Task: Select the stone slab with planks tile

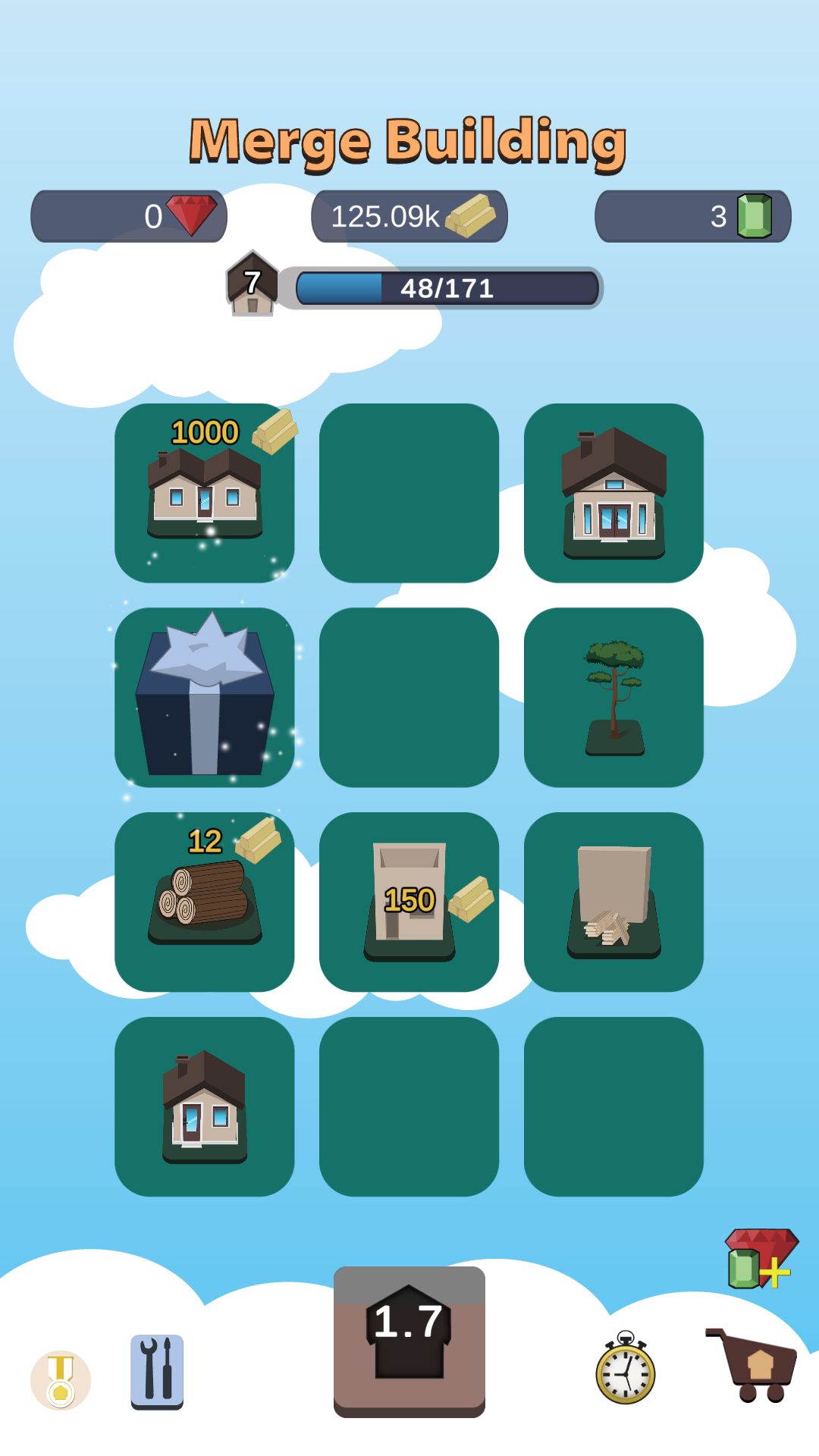Action: pyautogui.click(x=614, y=902)
